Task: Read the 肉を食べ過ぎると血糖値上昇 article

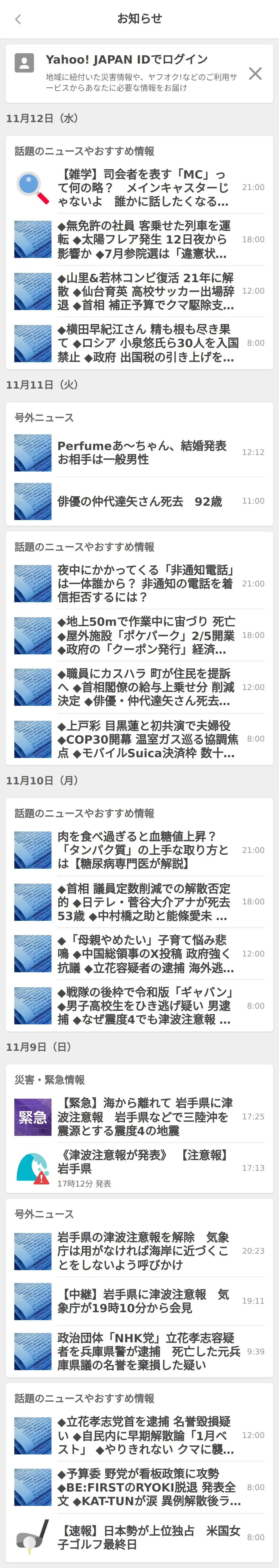Action: 139,850
